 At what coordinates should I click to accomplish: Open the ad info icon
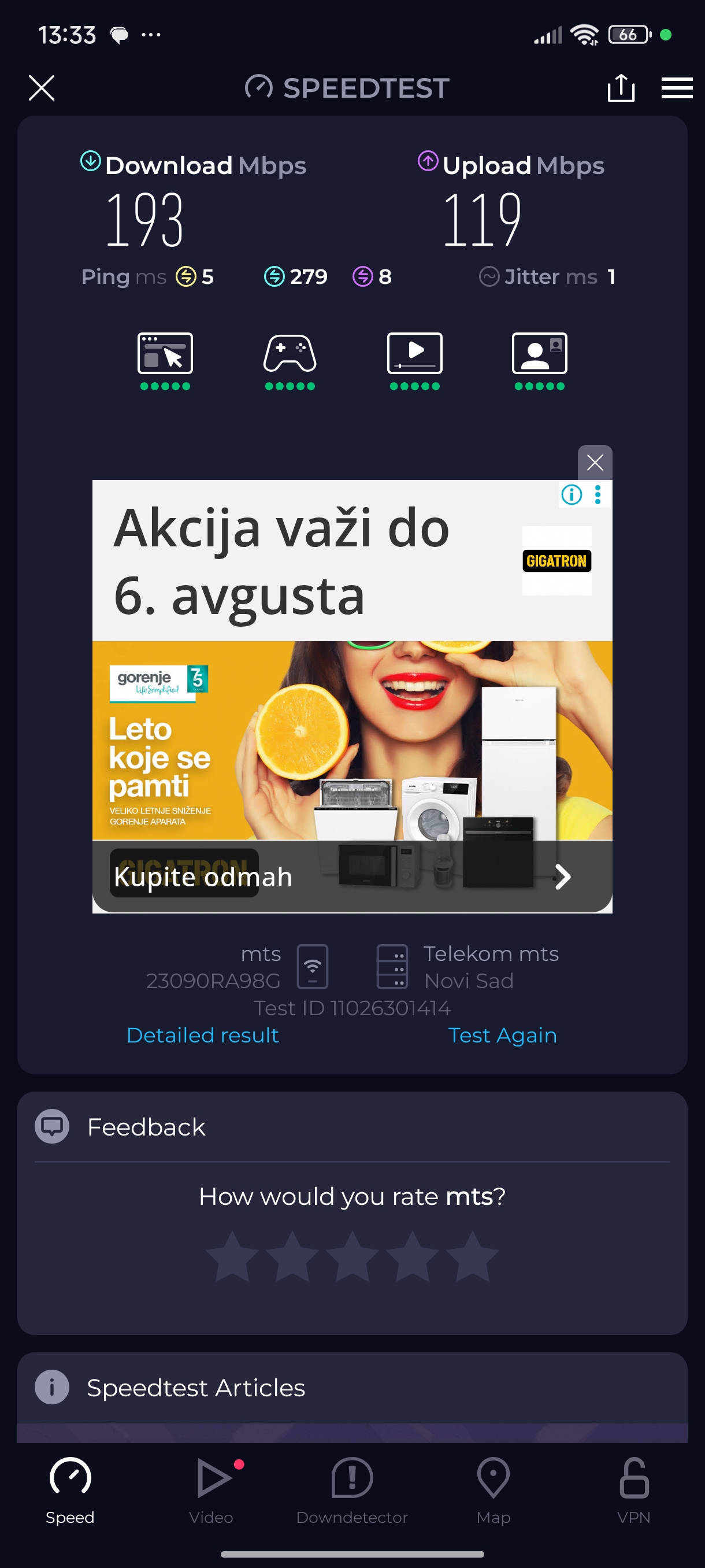tap(571, 494)
